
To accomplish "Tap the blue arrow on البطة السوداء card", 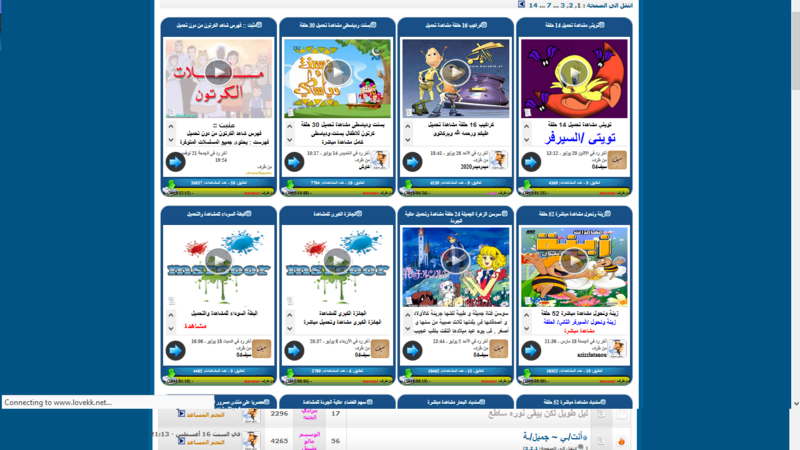I will (175, 350).
